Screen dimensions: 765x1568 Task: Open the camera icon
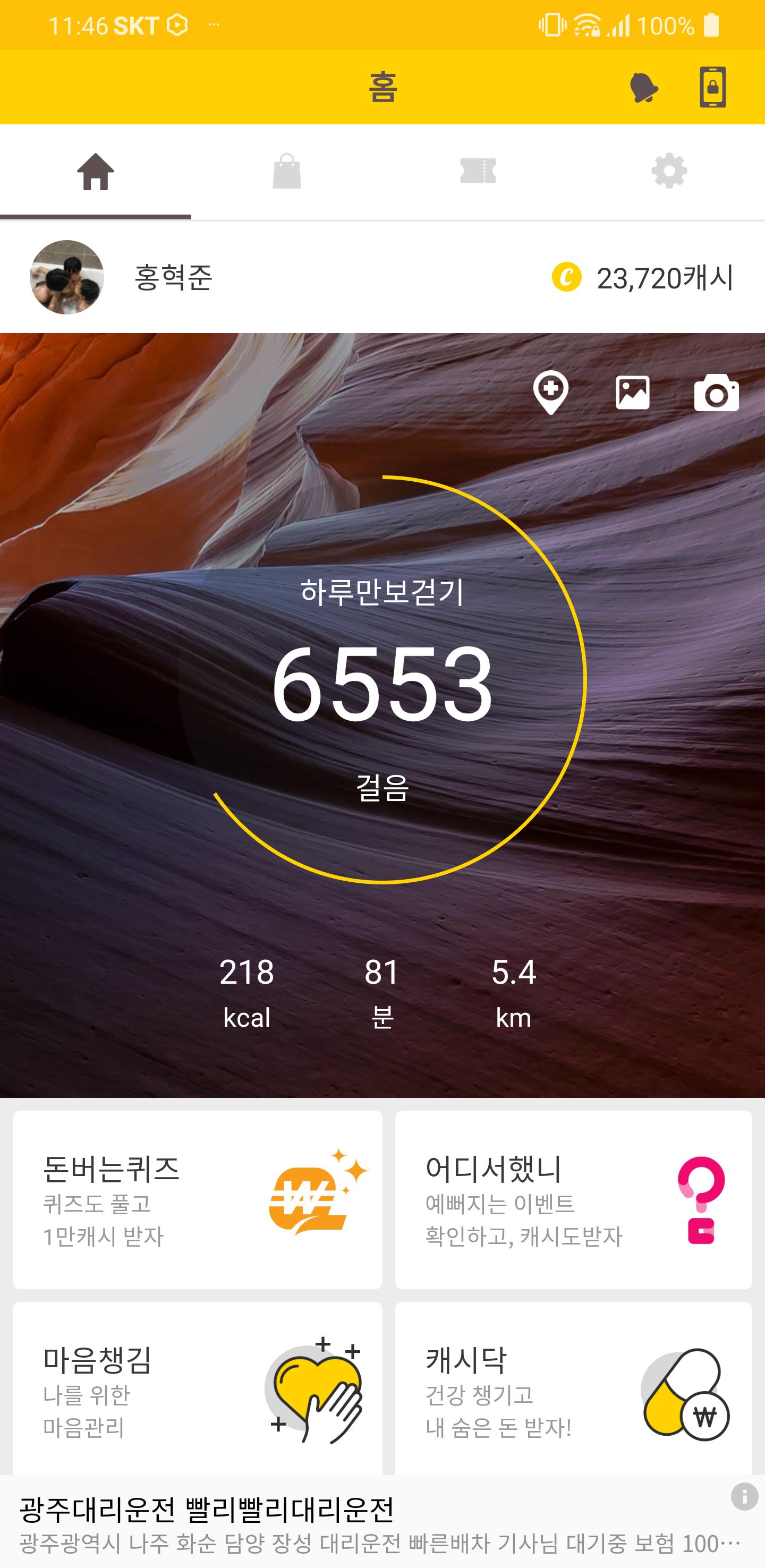[x=716, y=394]
